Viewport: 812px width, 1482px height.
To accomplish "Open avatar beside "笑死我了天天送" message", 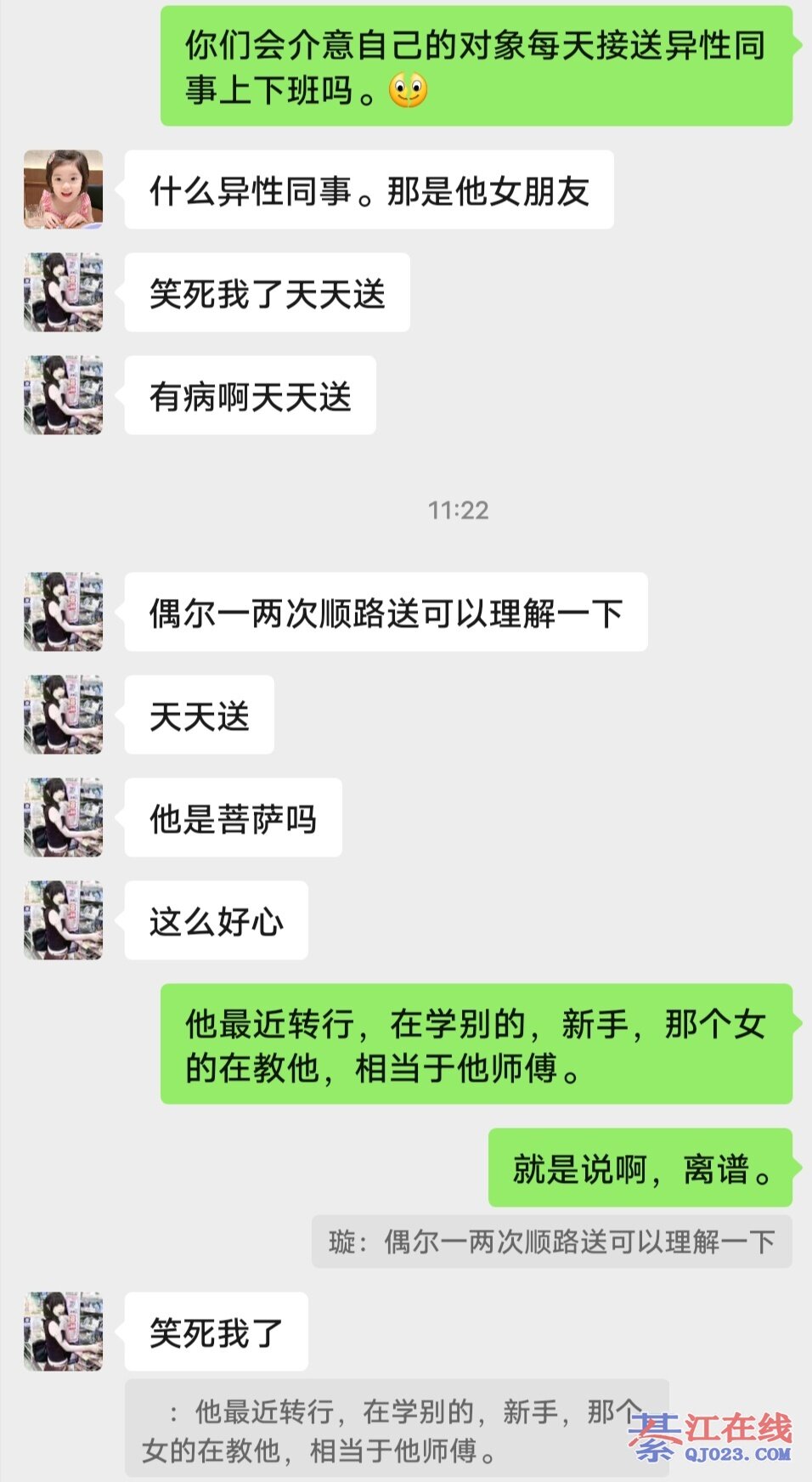I will 63,292.
